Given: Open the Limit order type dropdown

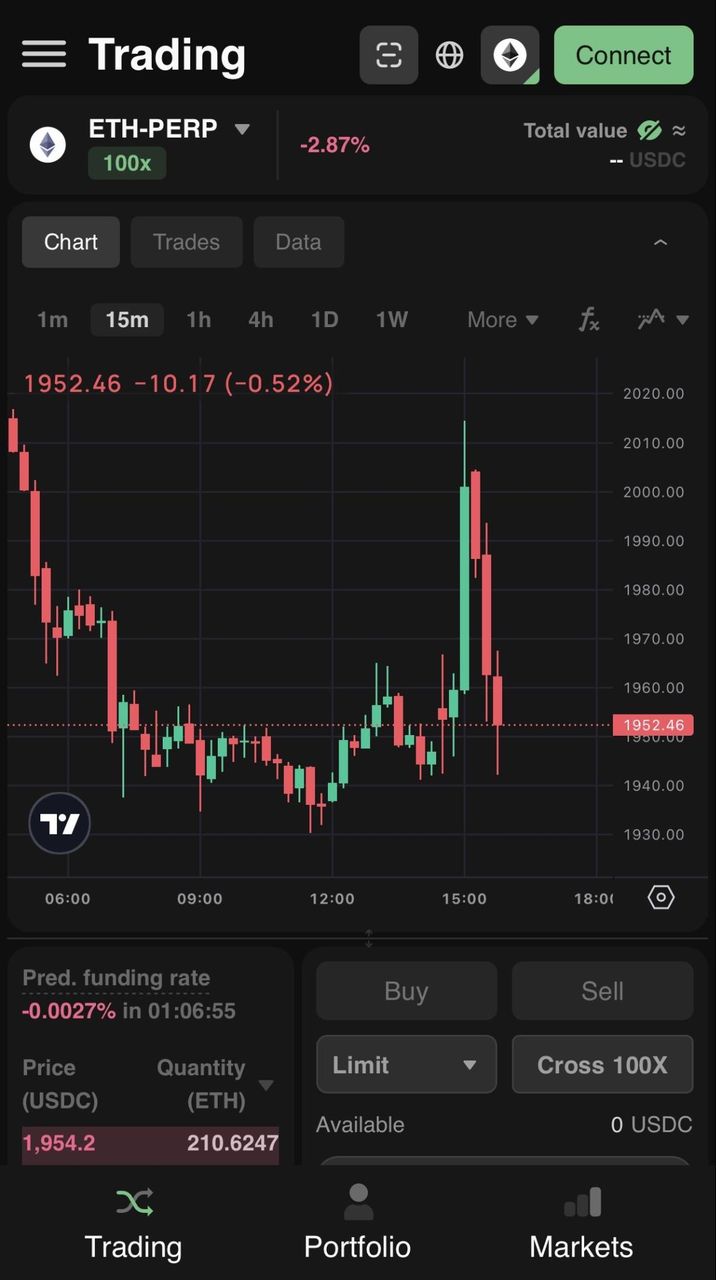Looking at the screenshot, I should point(406,1065).
